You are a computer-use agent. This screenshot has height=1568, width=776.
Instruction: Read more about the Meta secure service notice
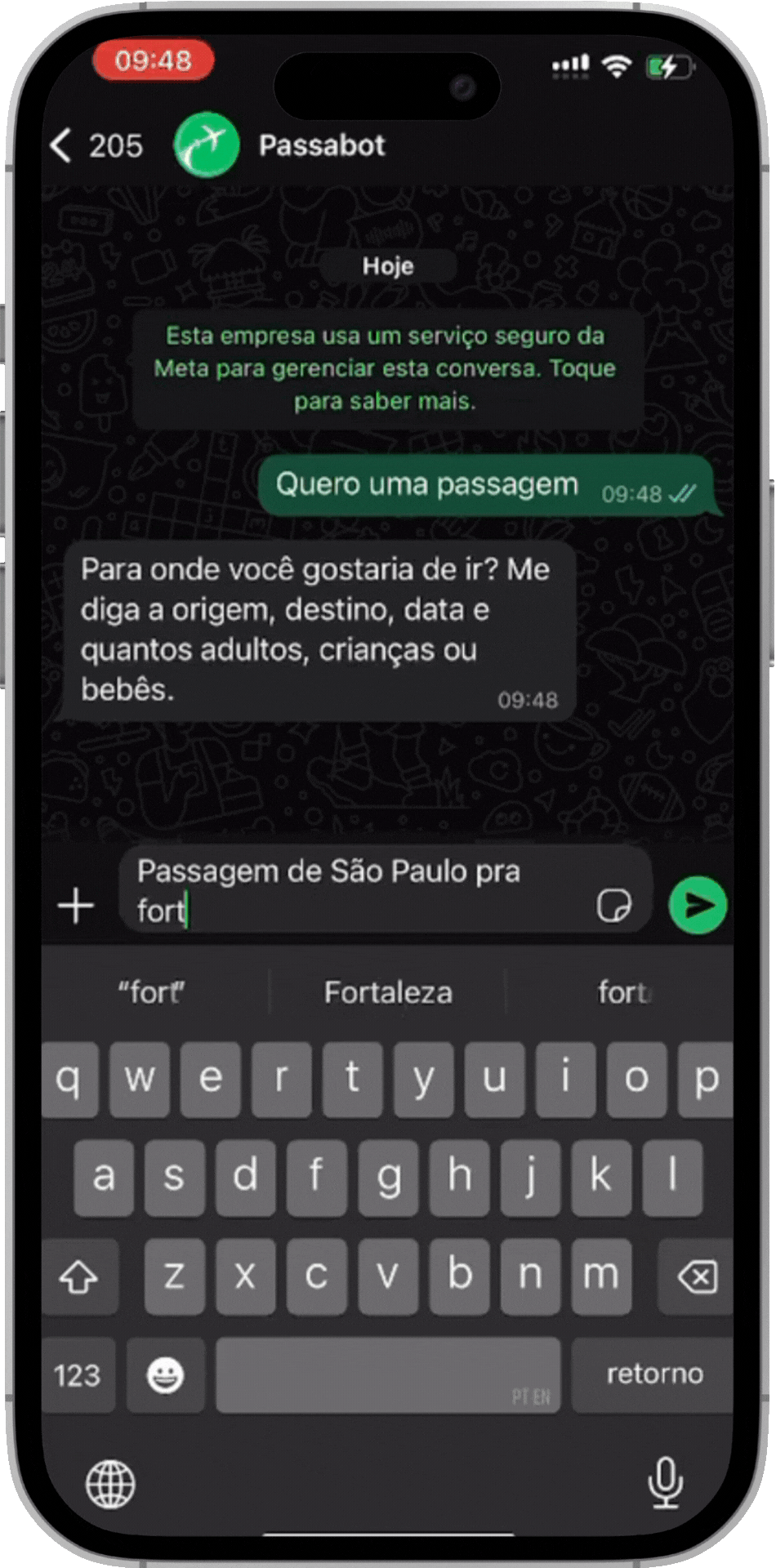click(385, 368)
